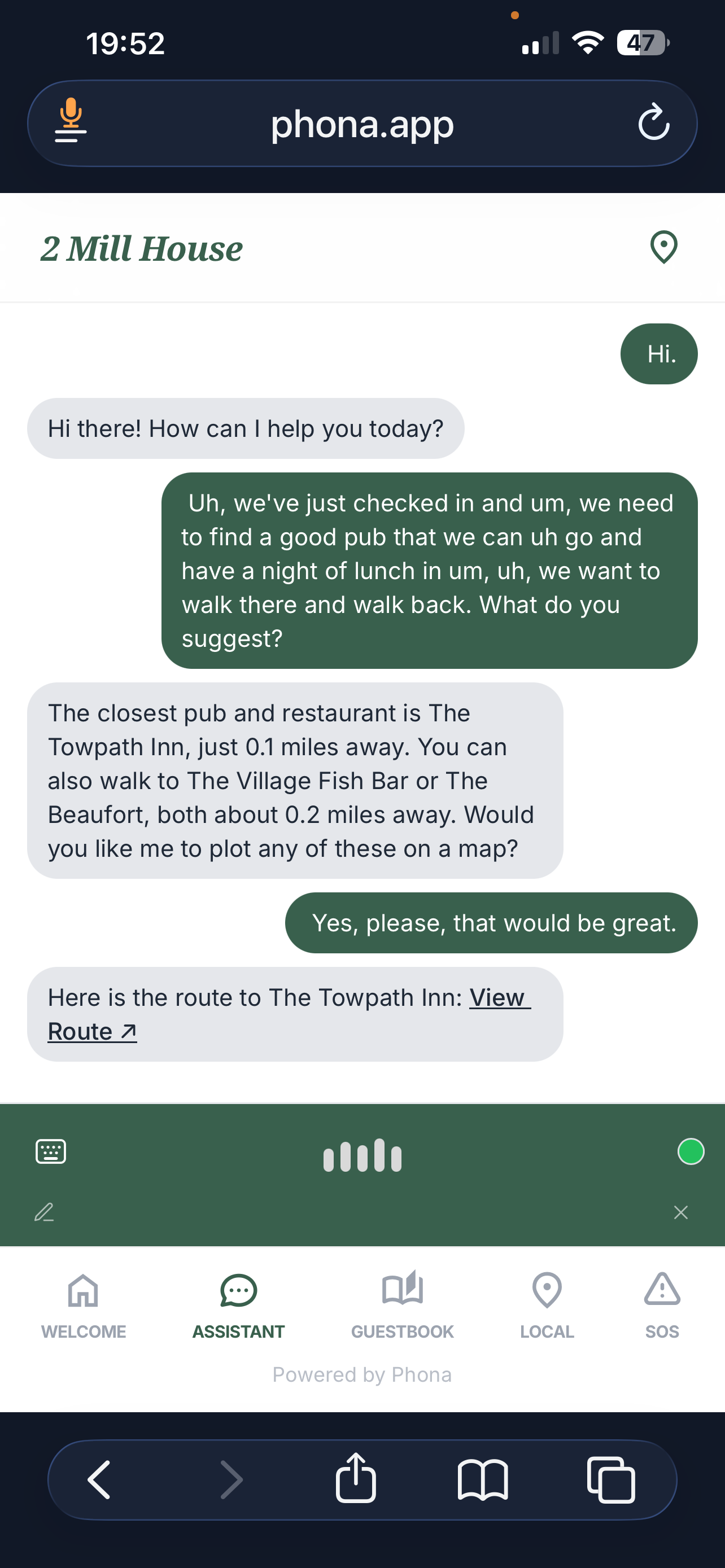Tap the pencil edit icon

43,1211
